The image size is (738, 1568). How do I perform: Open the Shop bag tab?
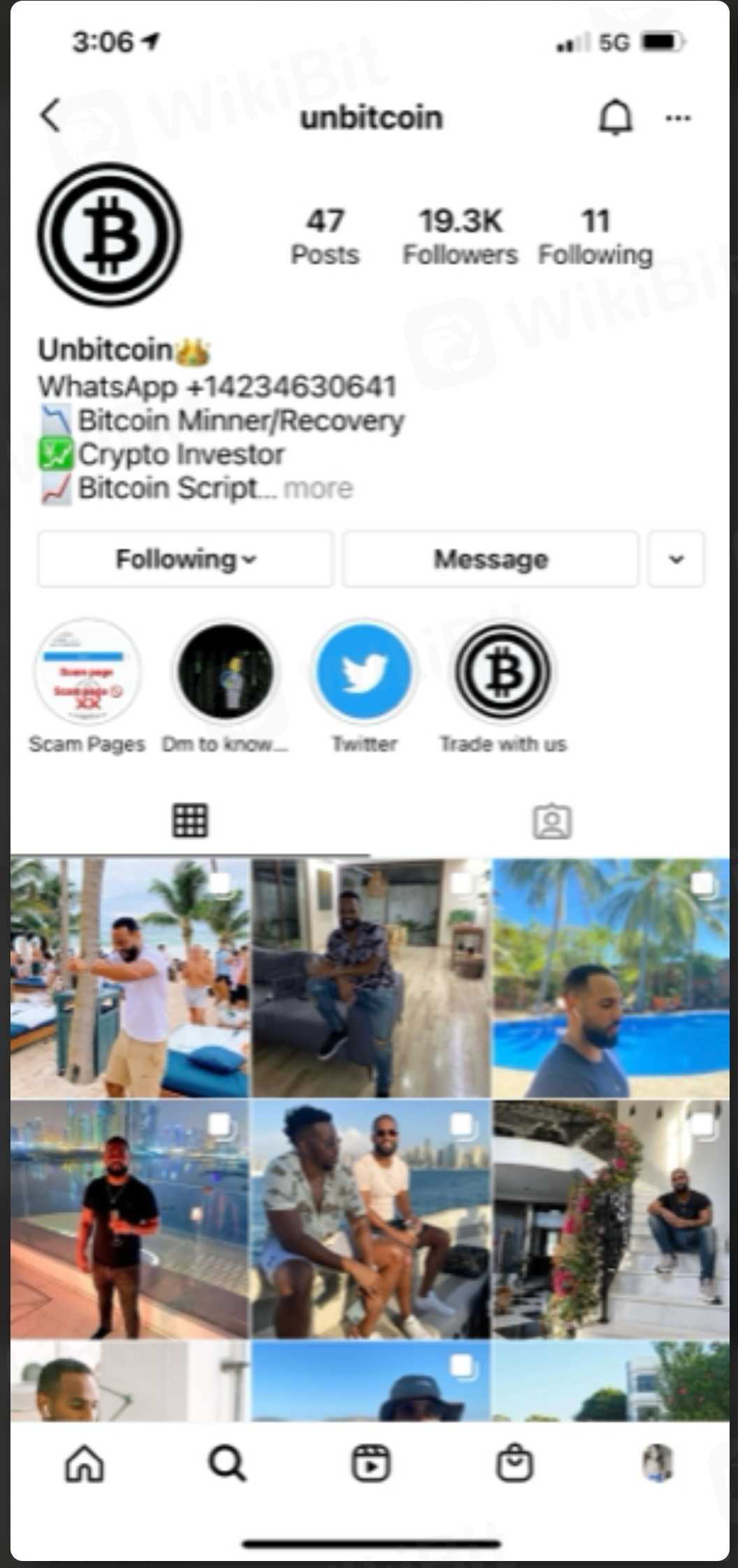tap(514, 1463)
